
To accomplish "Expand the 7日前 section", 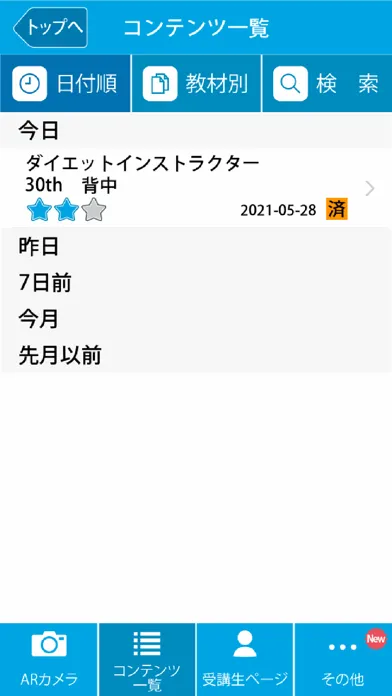I will click(196, 283).
